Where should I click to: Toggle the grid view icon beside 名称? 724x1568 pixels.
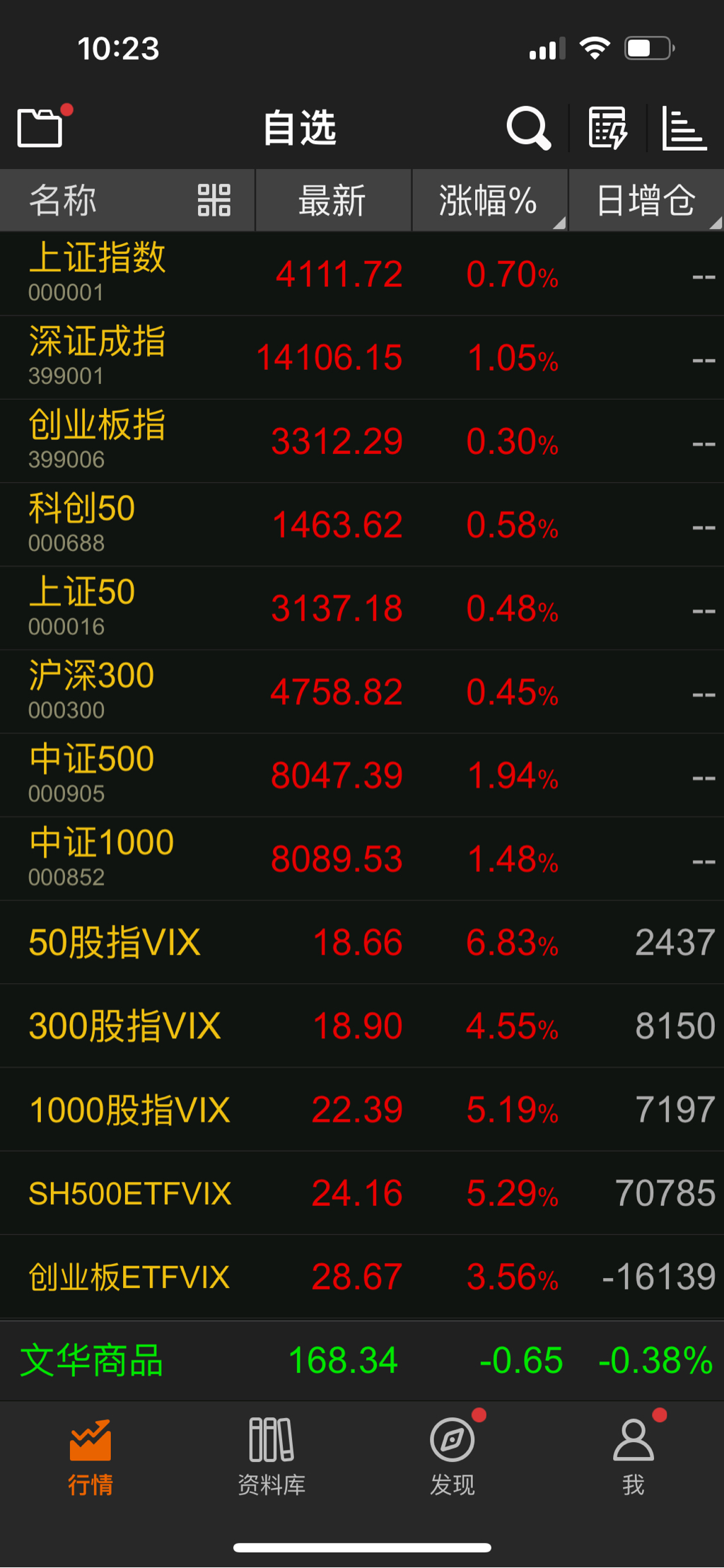[x=214, y=200]
